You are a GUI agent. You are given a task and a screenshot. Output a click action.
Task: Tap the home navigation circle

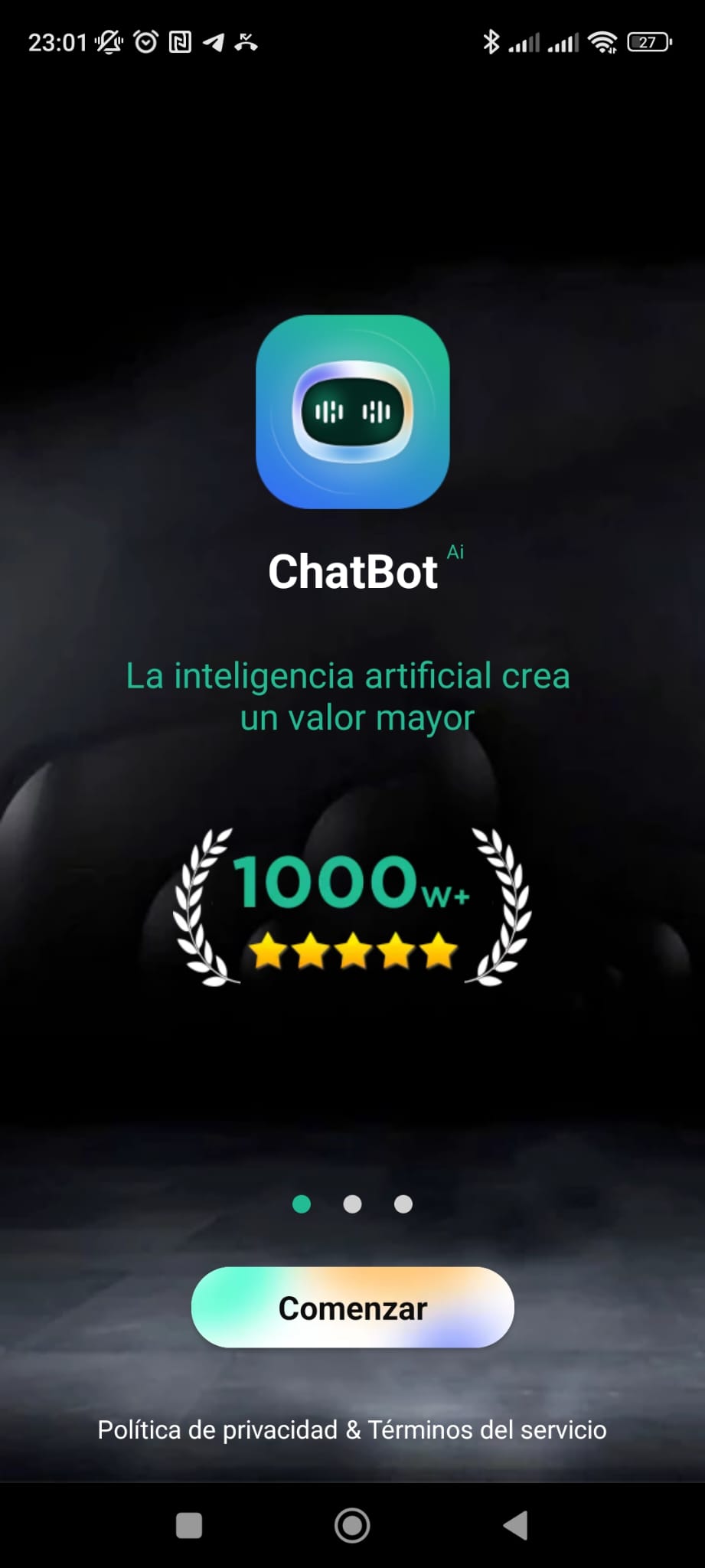(352, 1526)
